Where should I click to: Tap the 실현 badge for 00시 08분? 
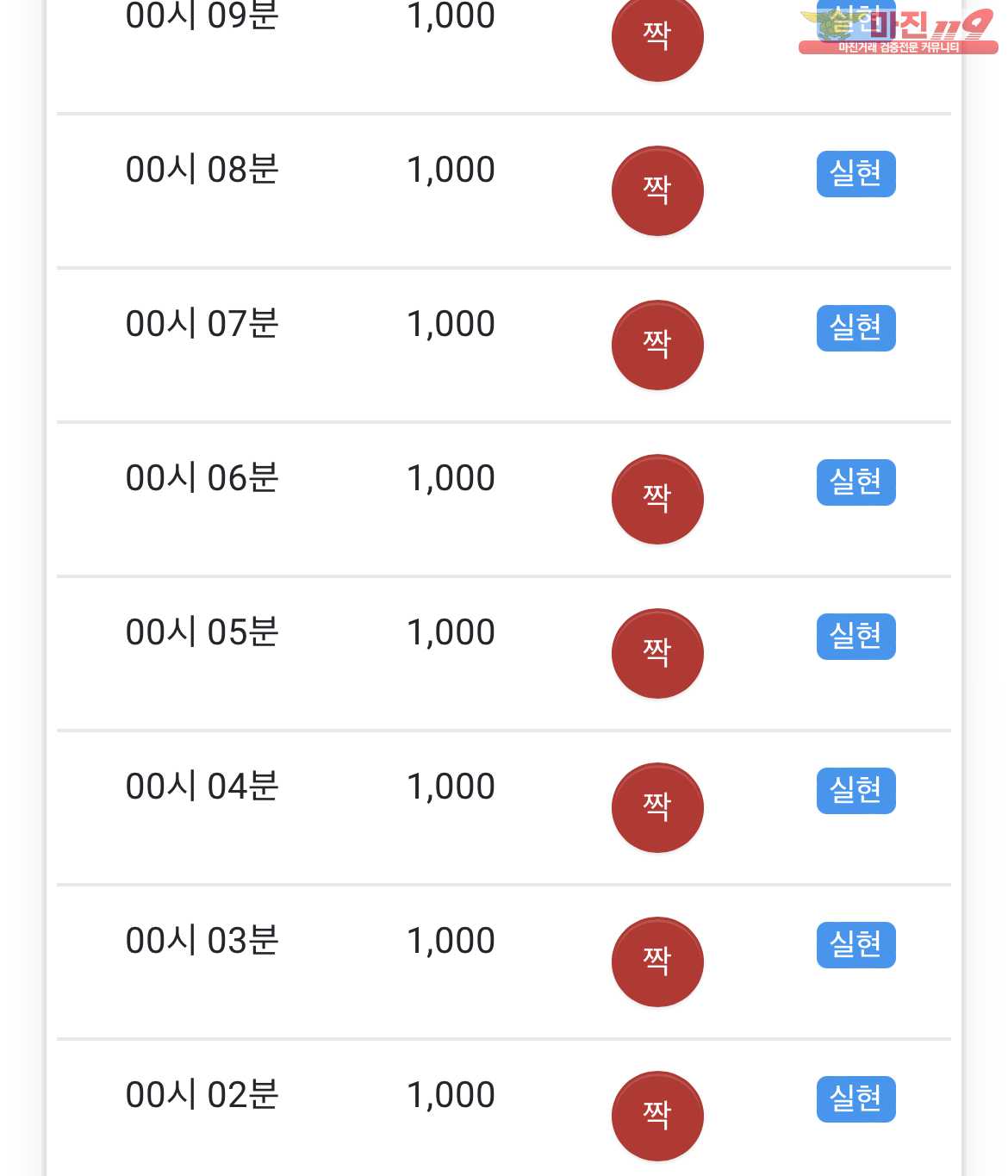pyautogui.click(x=856, y=174)
